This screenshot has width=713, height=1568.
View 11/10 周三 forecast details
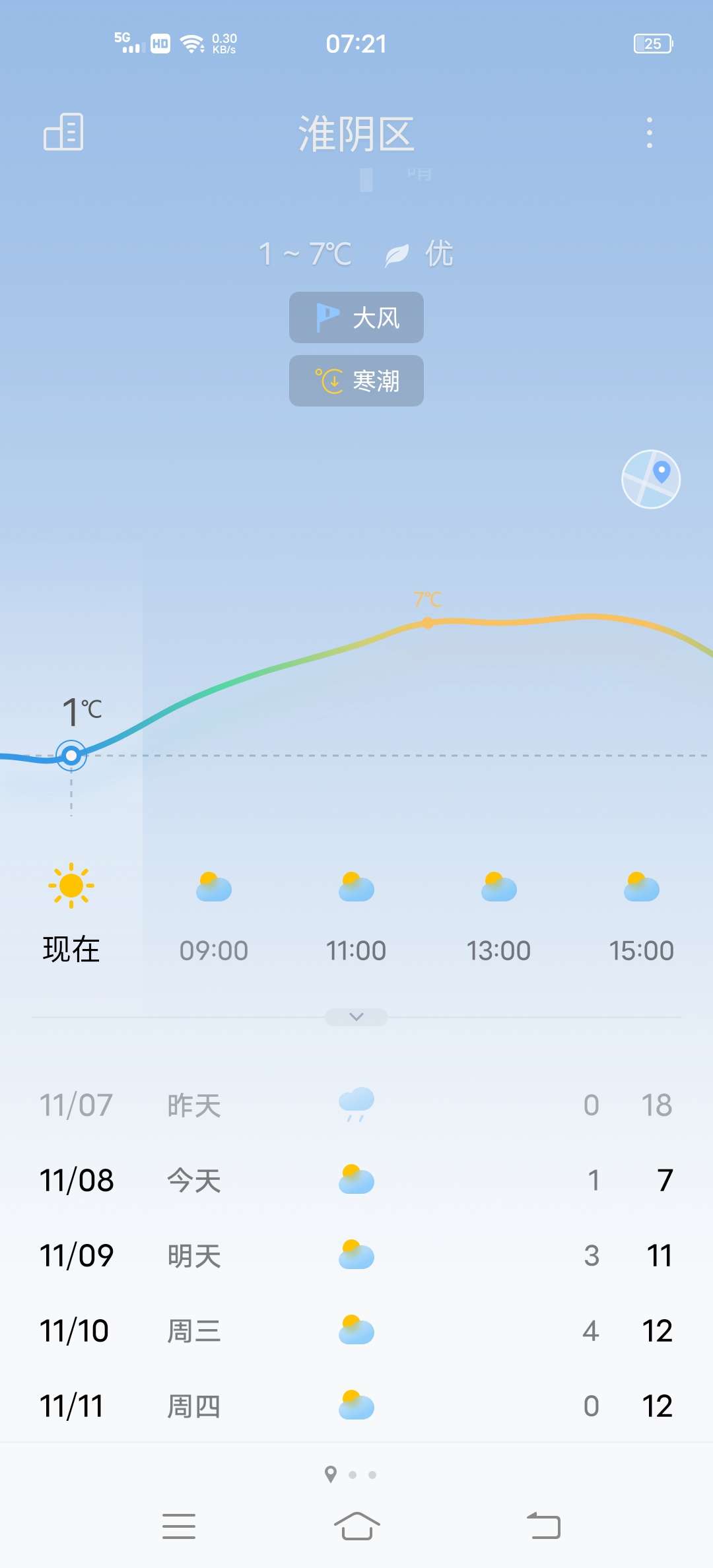tap(356, 1330)
